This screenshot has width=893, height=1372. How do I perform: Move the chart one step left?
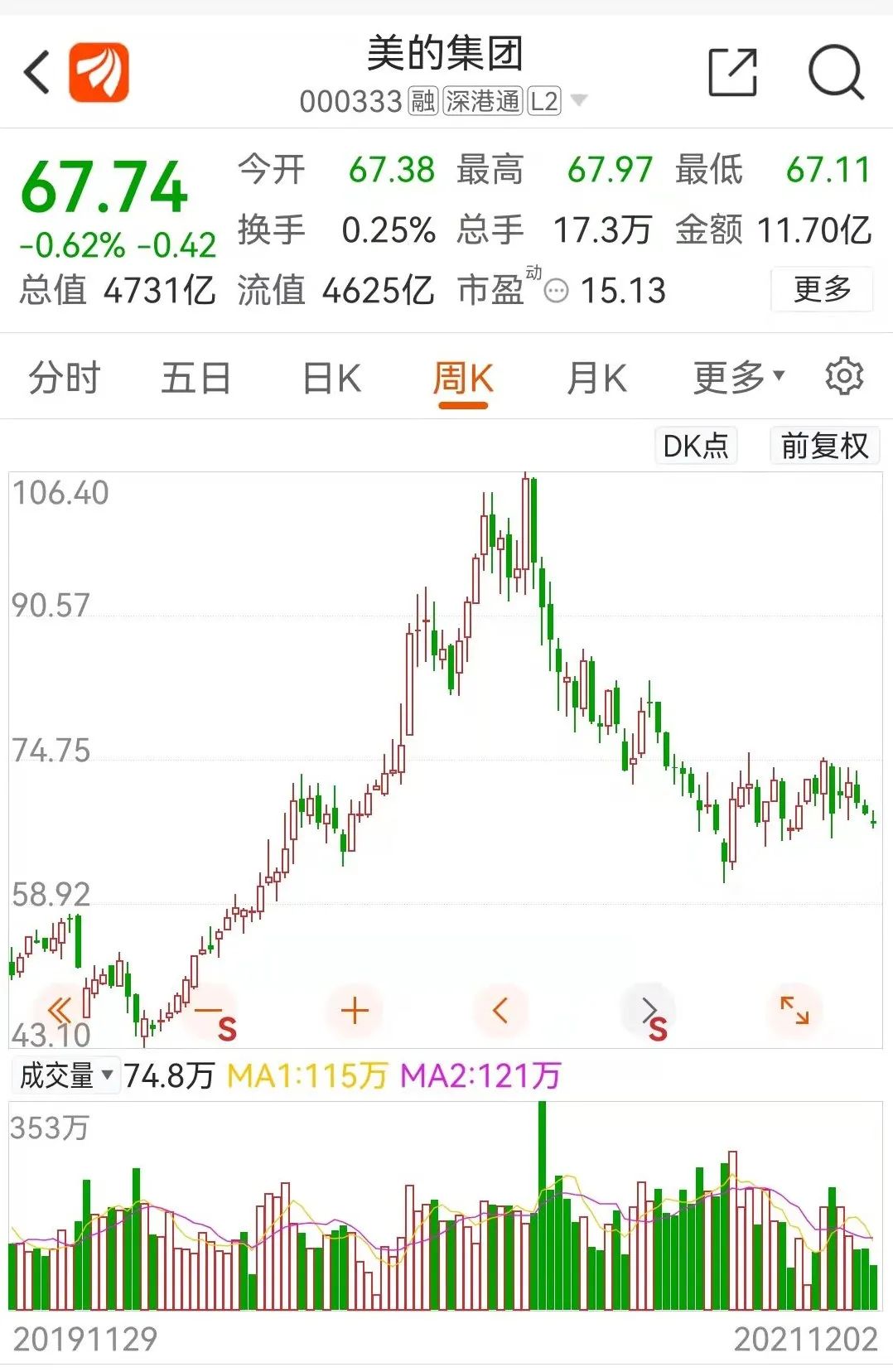(500, 1011)
